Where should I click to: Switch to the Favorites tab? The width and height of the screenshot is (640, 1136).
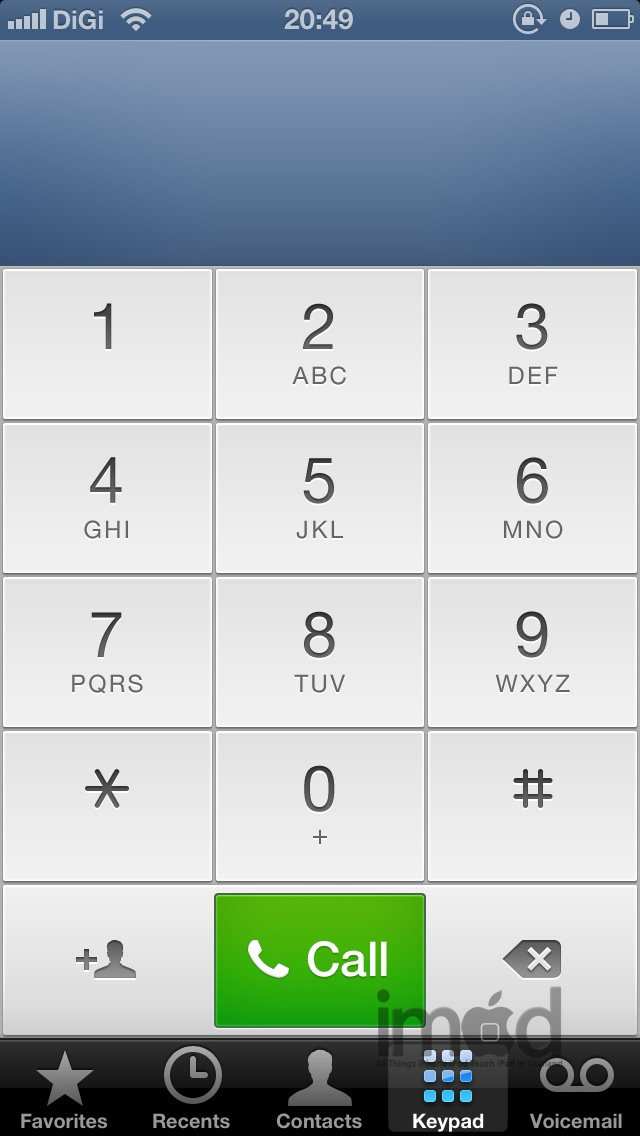pyautogui.click(x=64, y=1090)
